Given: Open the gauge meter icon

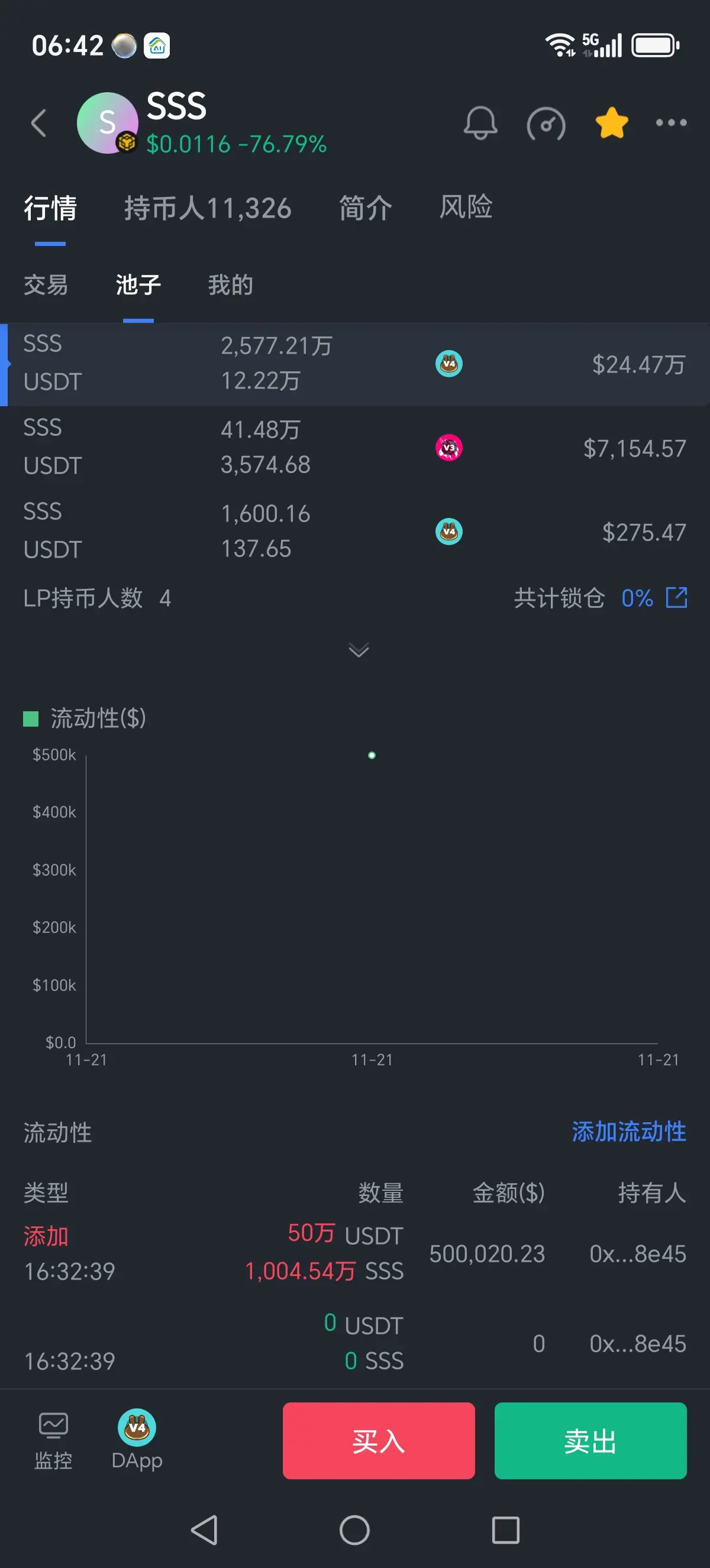Looking at the screenshot, I should (546, 124).
